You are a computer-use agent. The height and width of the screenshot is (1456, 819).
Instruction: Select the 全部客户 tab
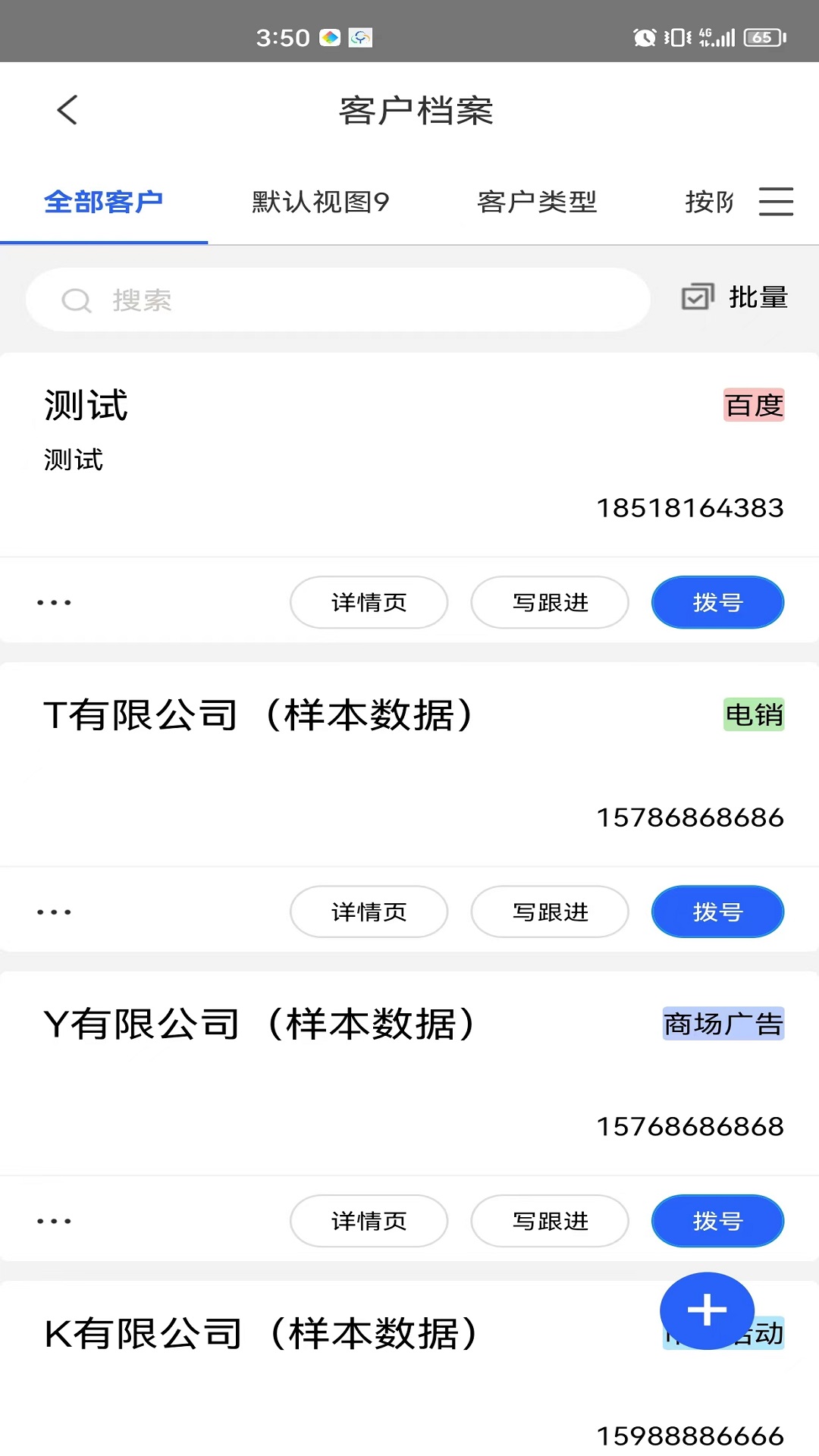104,202
